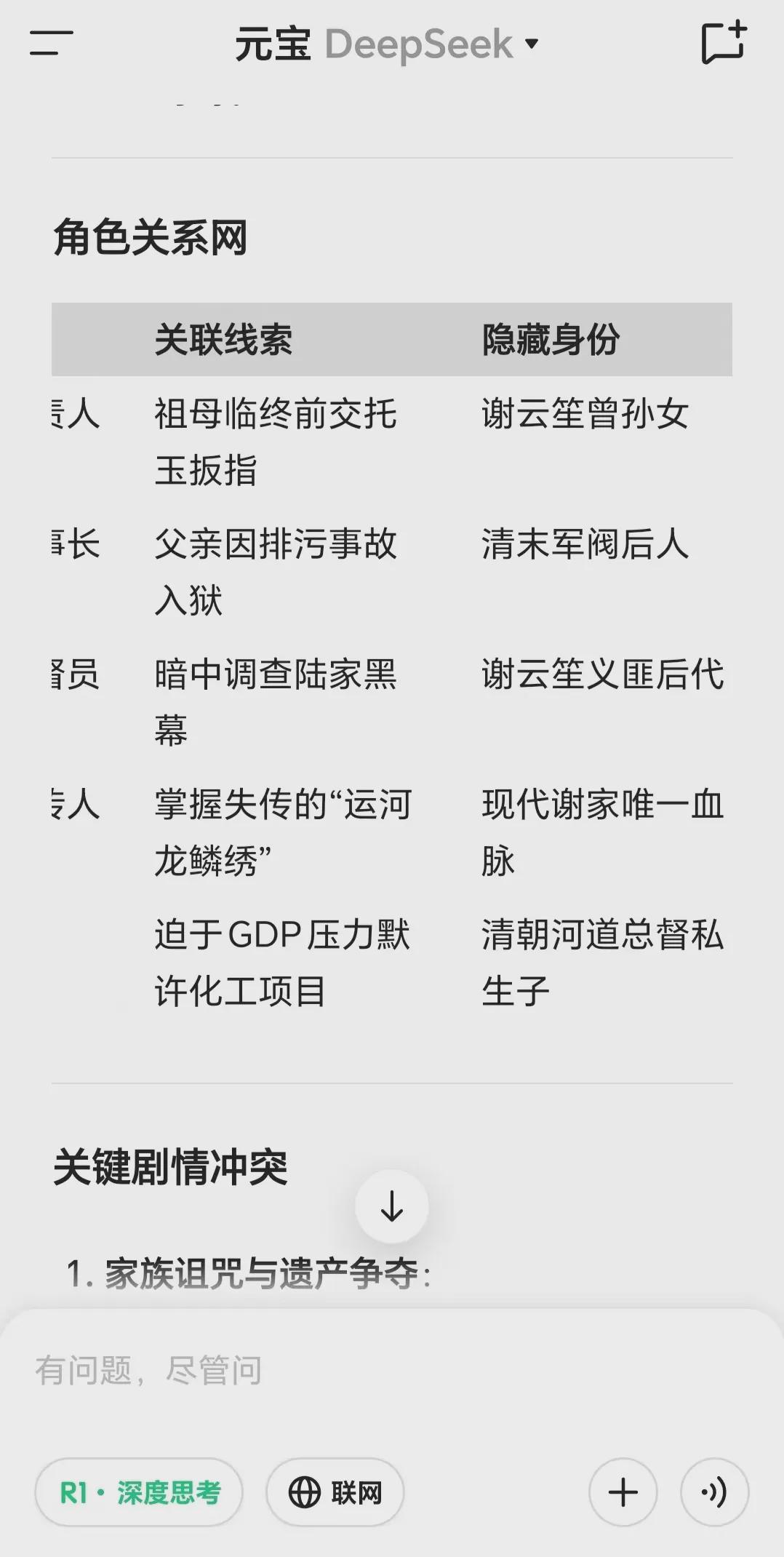Image resolution: width=784 pixels, height=1557 pixels.
Task: Open the plus attachment menu
Action: point(623,1492)
